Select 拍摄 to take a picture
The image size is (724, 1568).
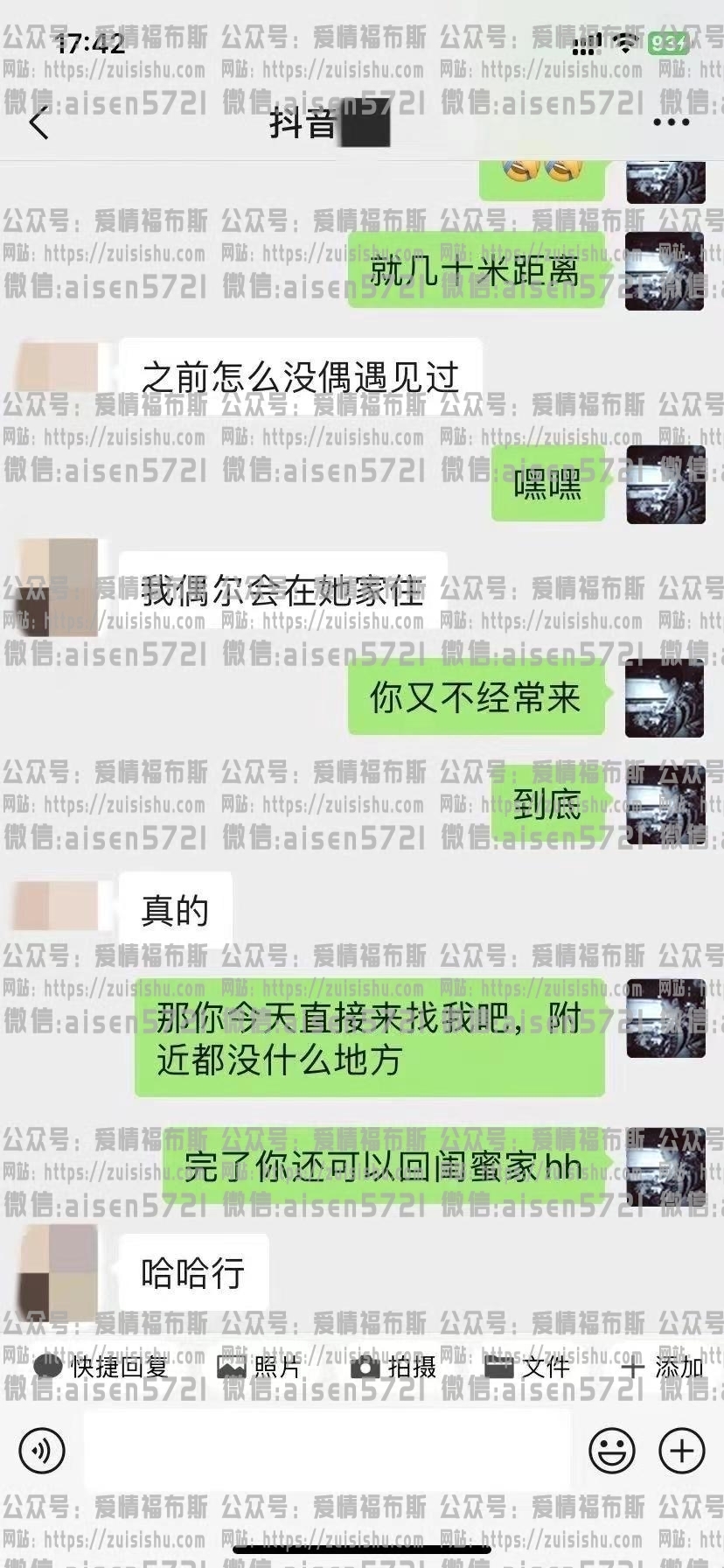pos(393,1367)
